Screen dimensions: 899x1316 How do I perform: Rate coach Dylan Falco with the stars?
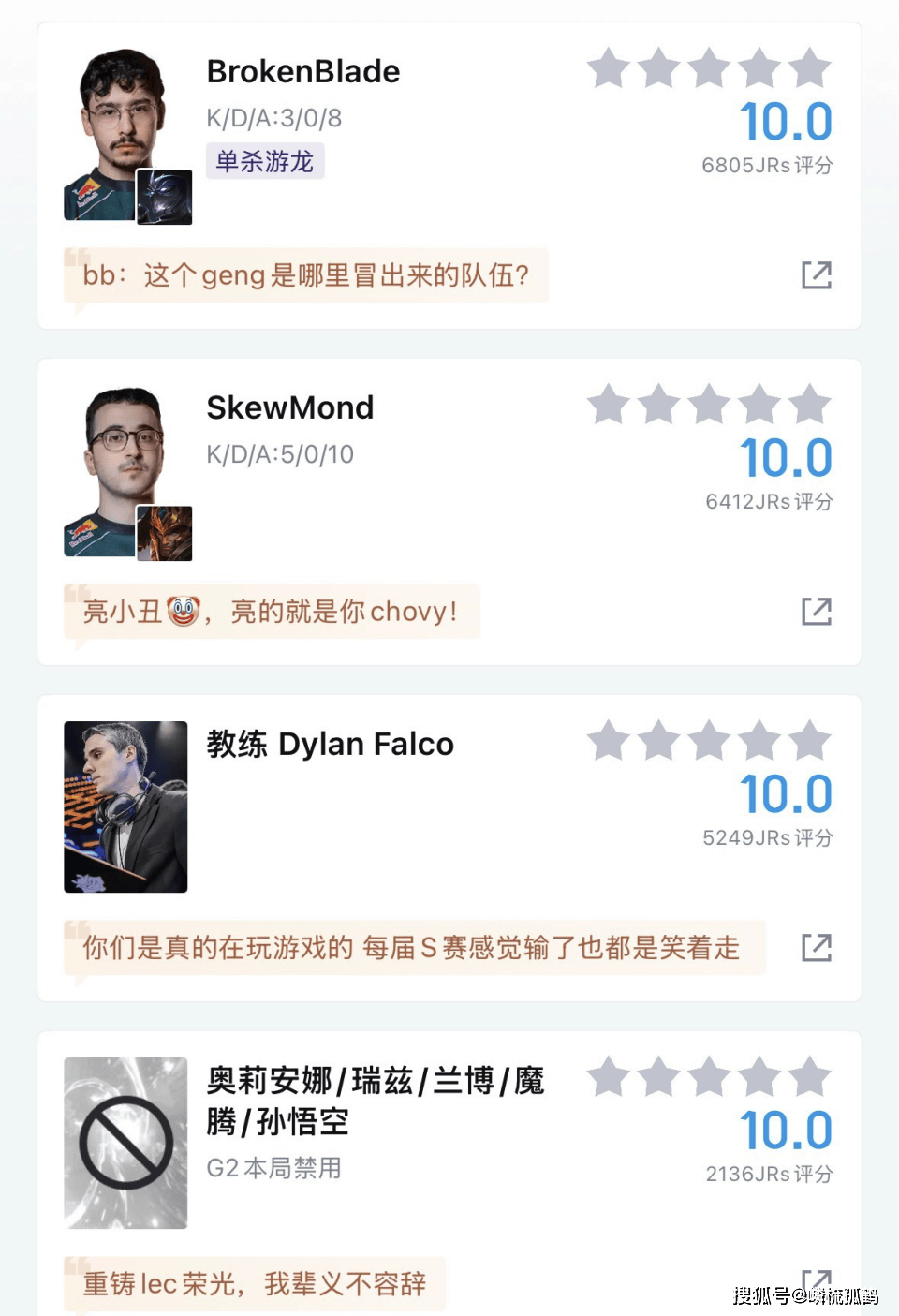(x=709, y=741)
